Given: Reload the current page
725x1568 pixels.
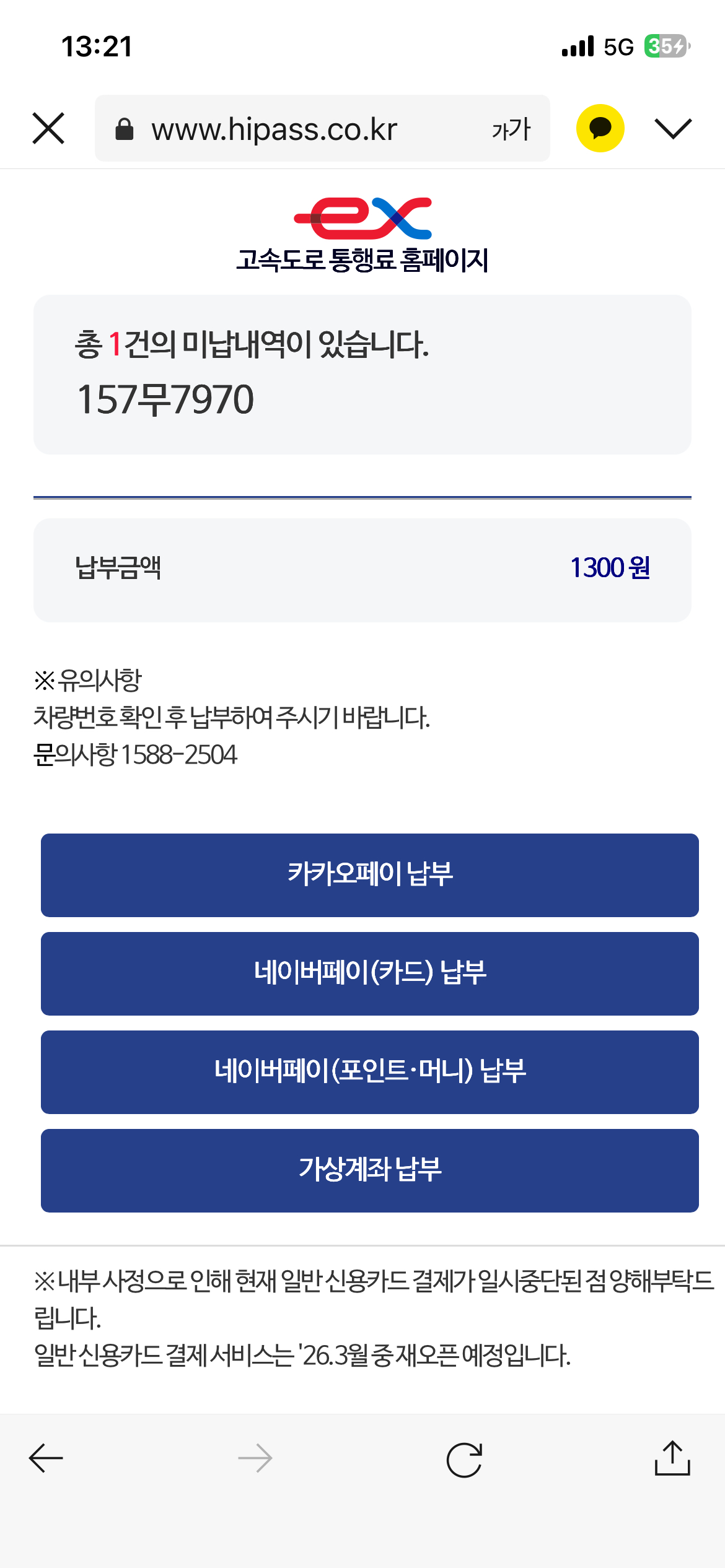Looking at the screenshot, I should click(464, 1460).
